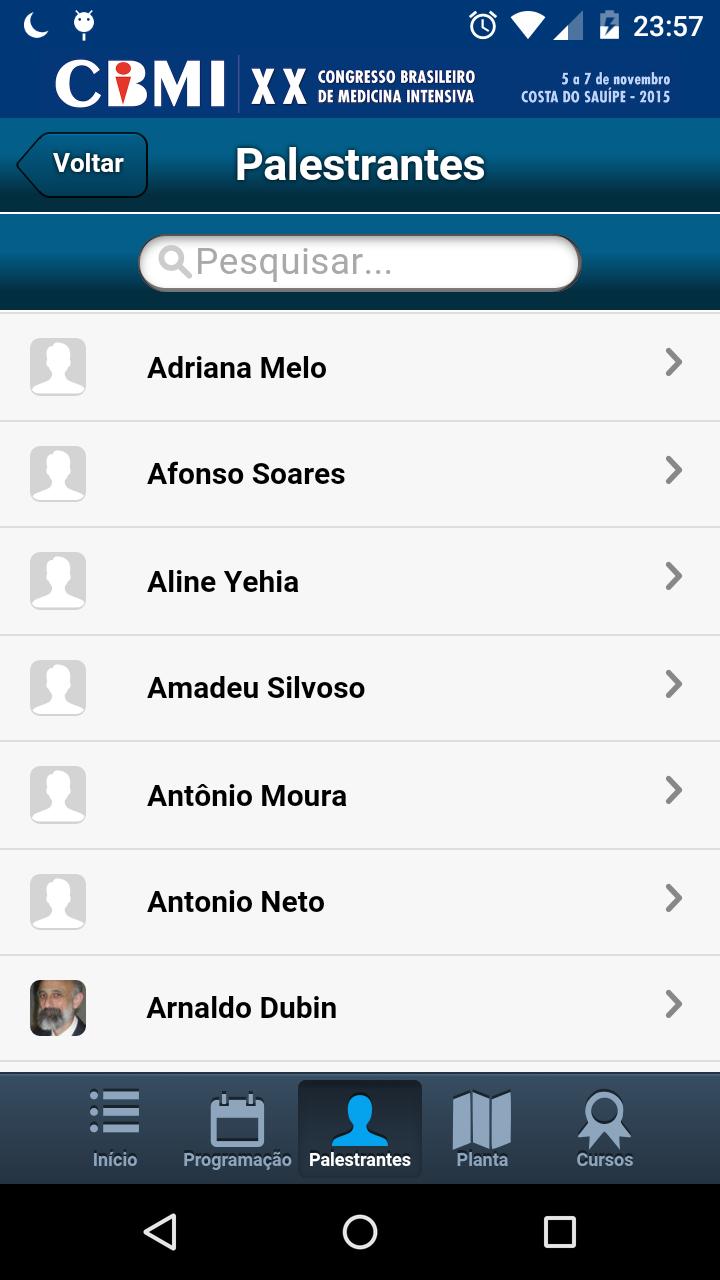
Task: Tap the Palestrantes tab
Action: [360, 1129]
